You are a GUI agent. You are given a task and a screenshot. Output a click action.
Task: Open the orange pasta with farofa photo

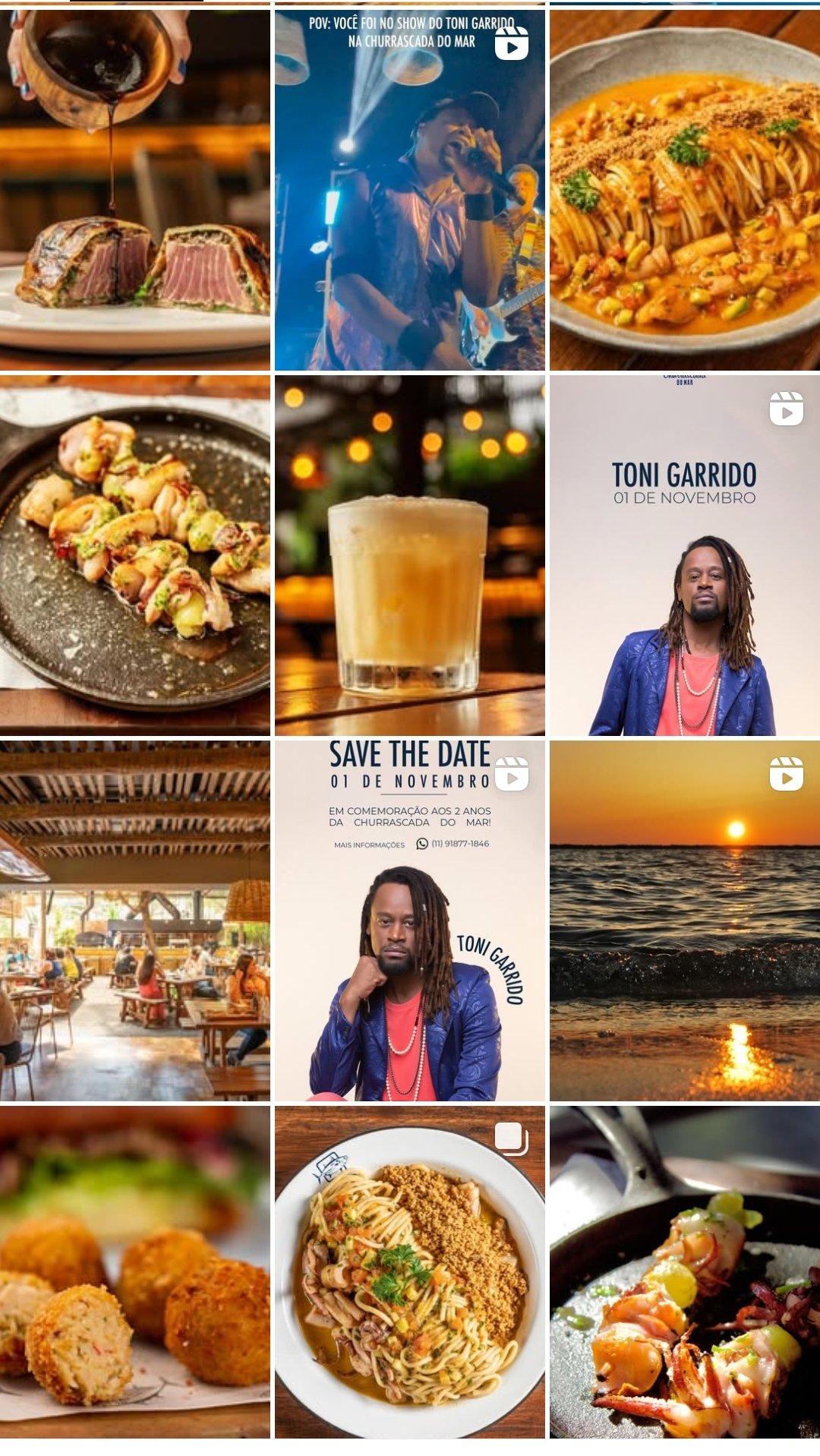684,190
